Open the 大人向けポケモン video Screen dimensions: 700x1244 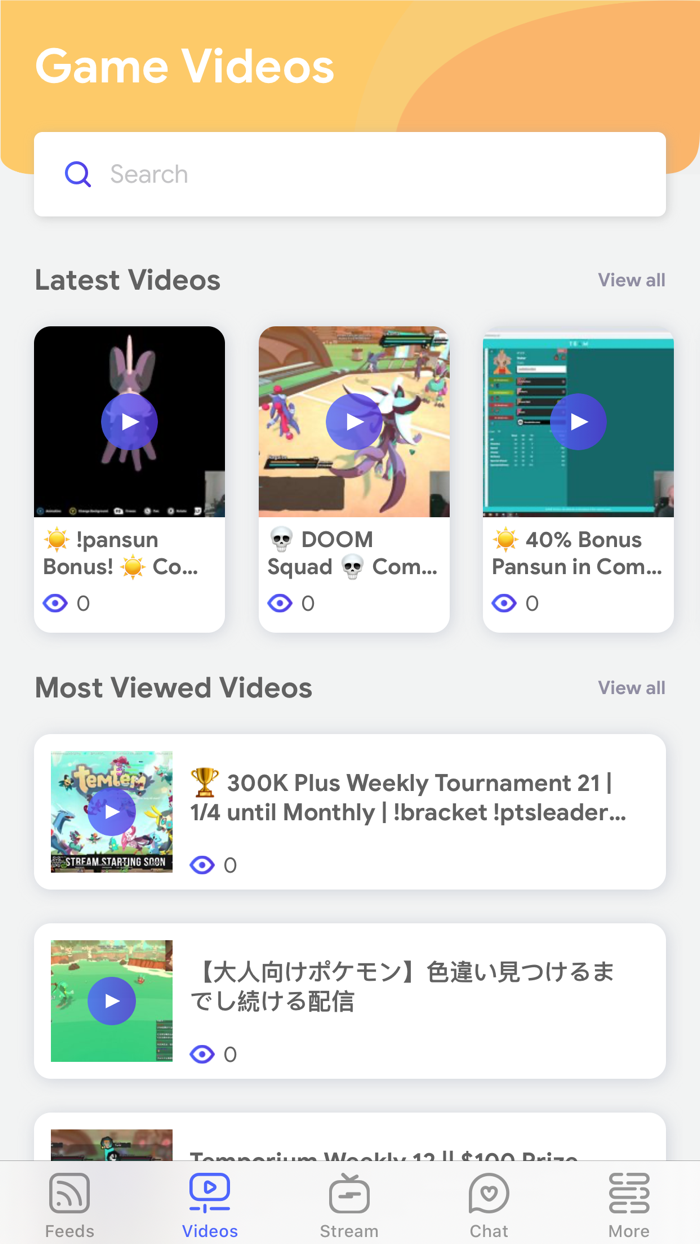point(350,1000)
